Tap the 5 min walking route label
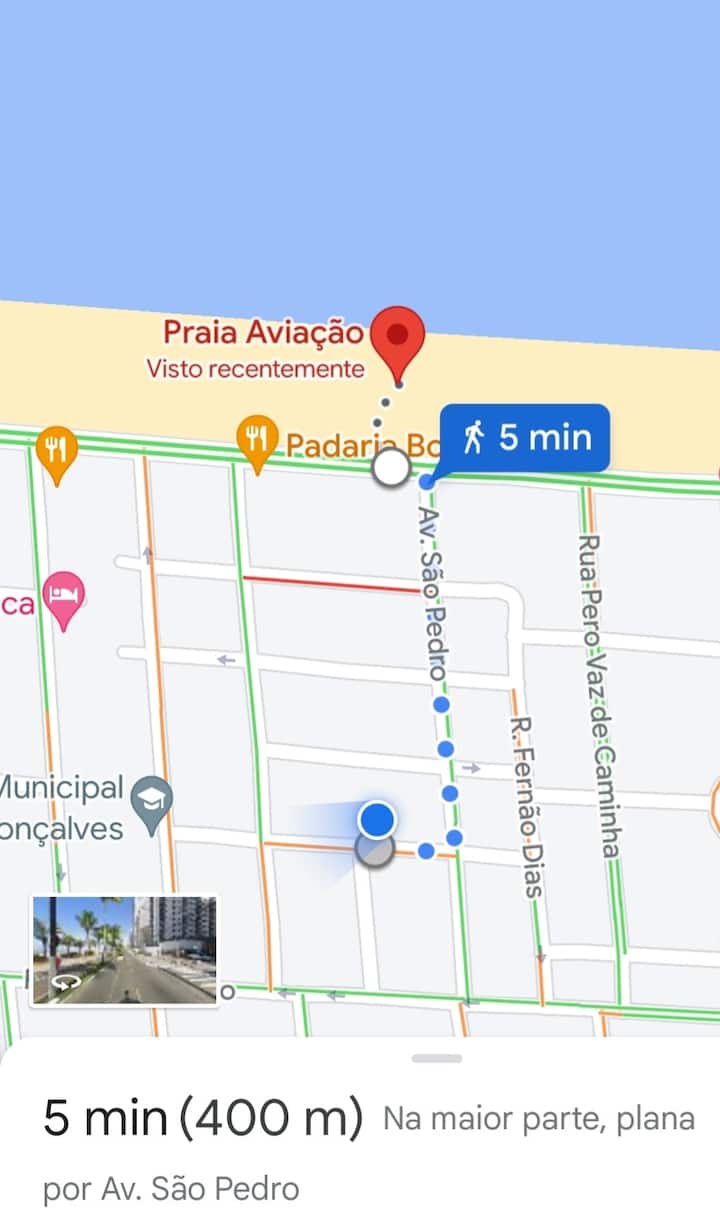 526,438
